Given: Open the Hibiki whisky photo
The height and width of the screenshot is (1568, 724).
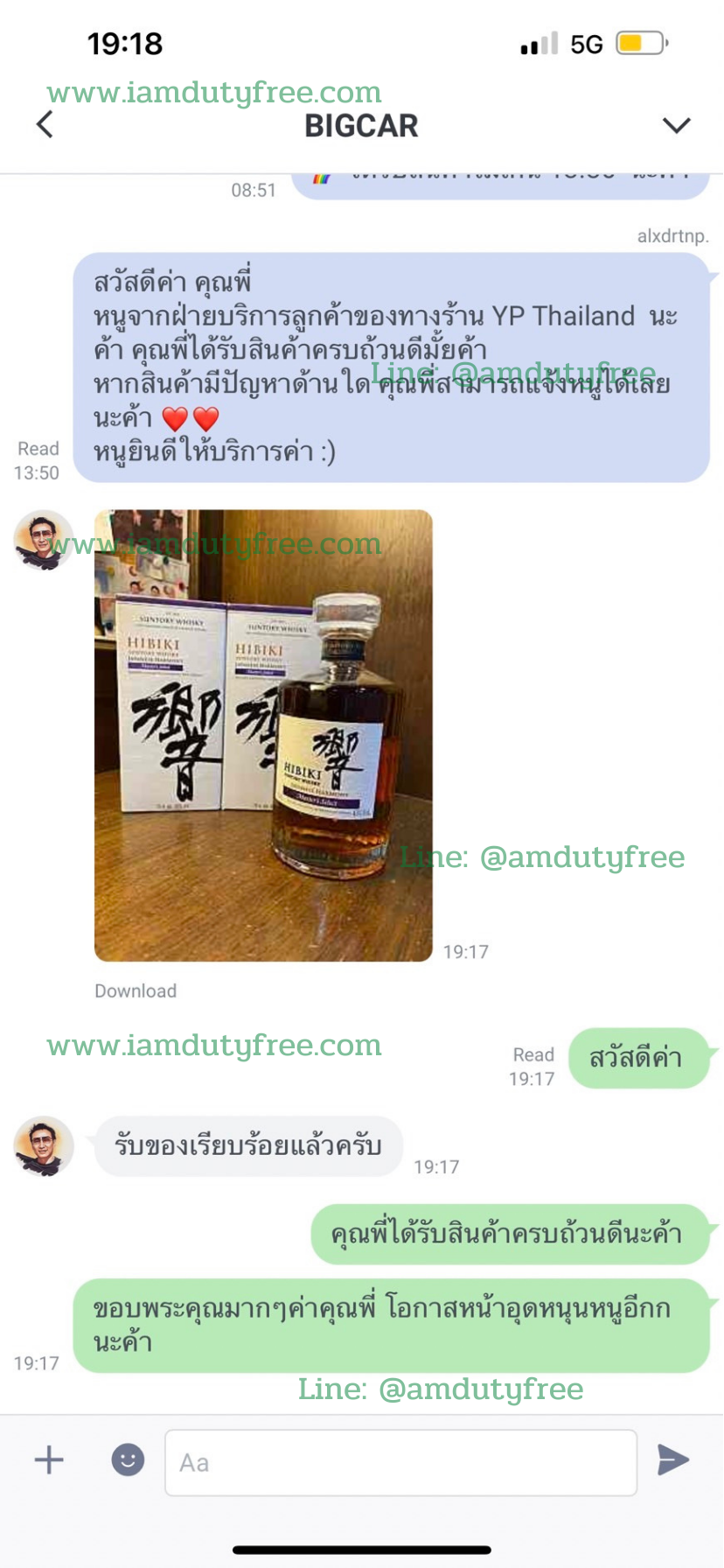Looking at the screenshot, I should coord(263,735).
